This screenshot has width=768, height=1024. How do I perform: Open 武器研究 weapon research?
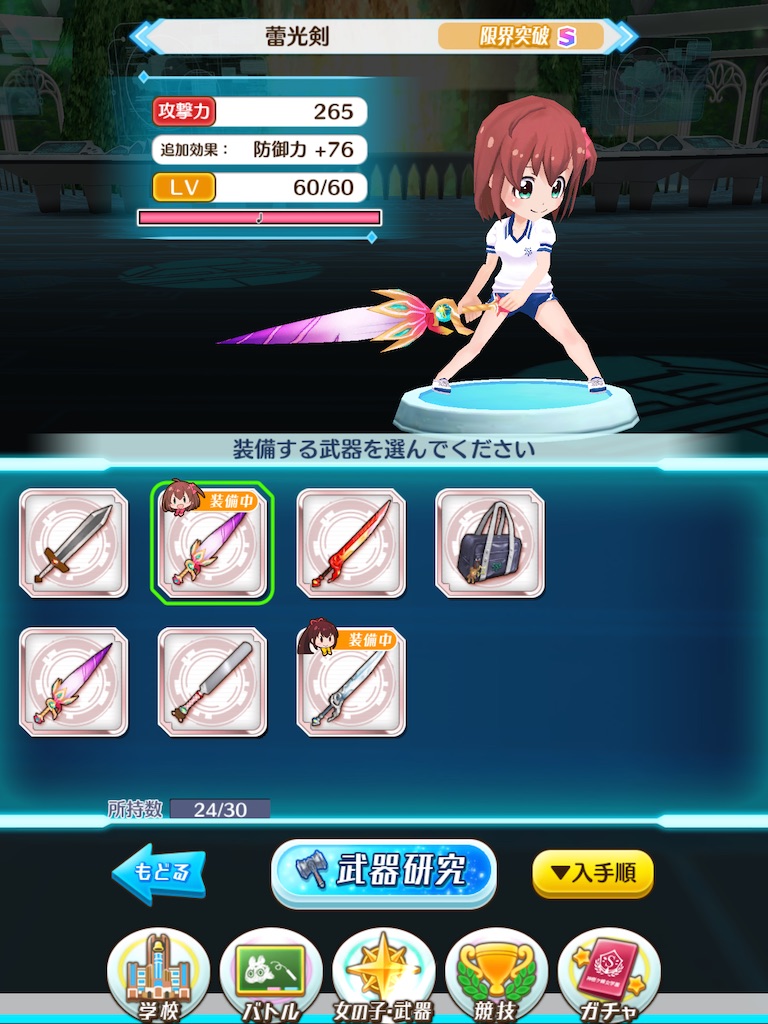pos(384,871)
